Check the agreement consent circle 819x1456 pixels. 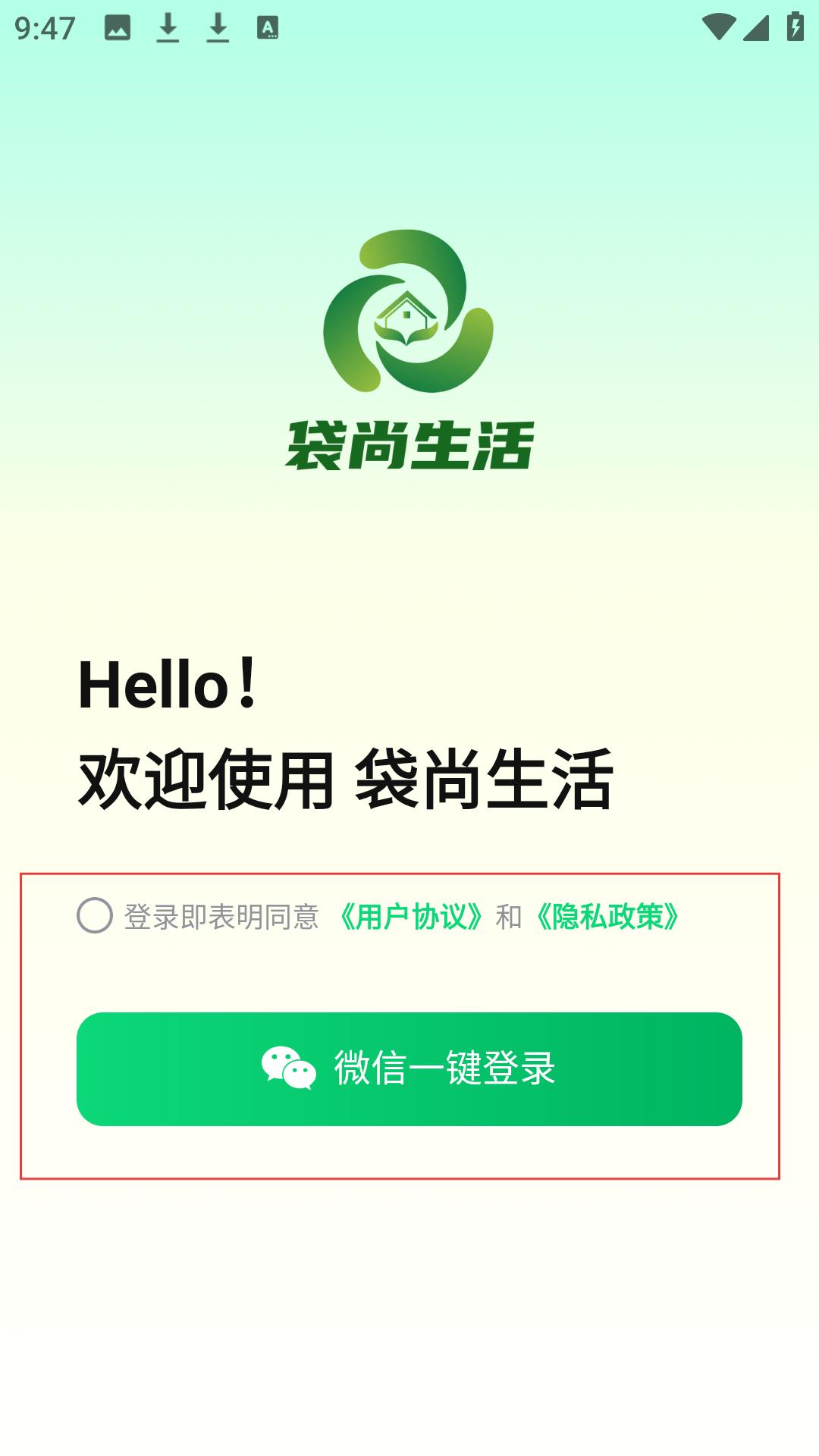(x=95, y=915)
